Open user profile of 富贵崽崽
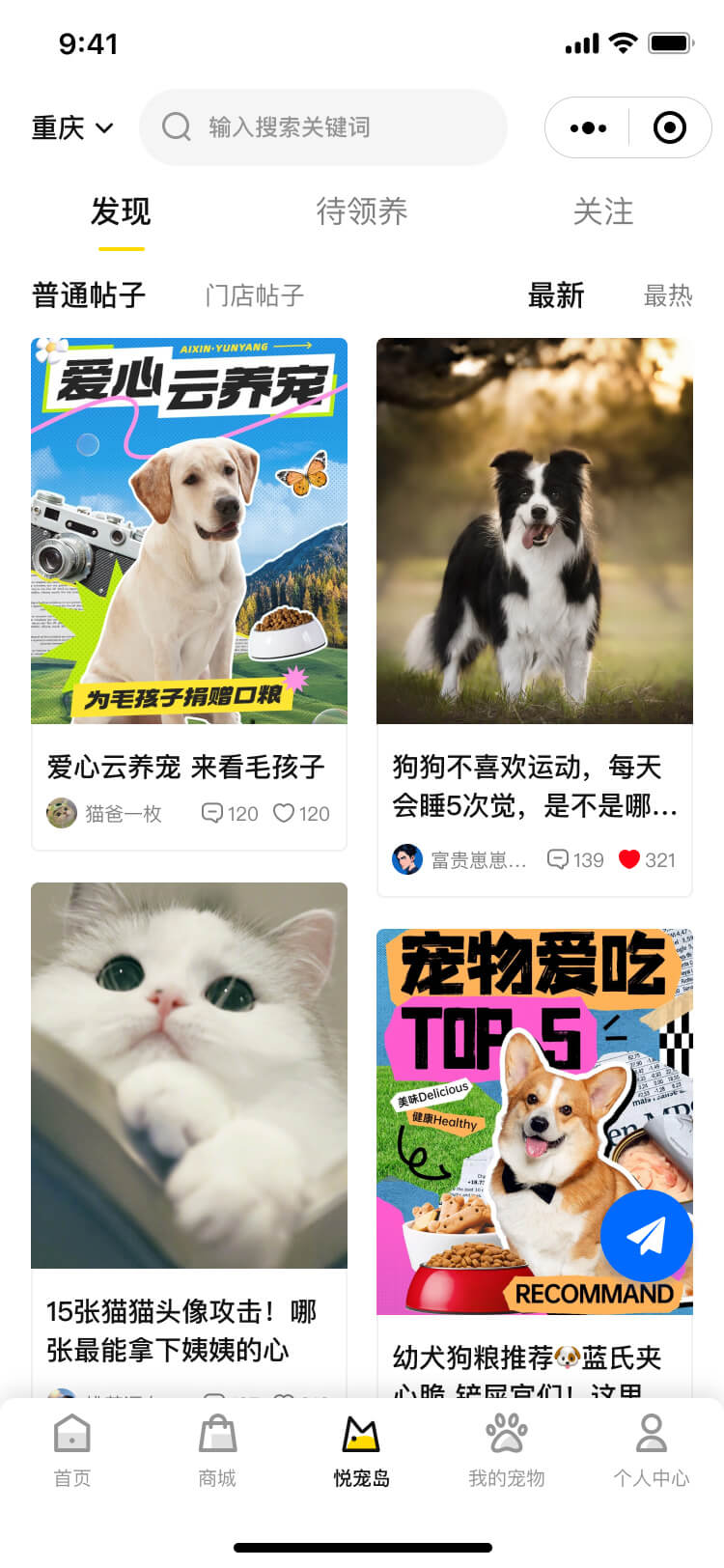724x1568 pixels. point(408,859)
